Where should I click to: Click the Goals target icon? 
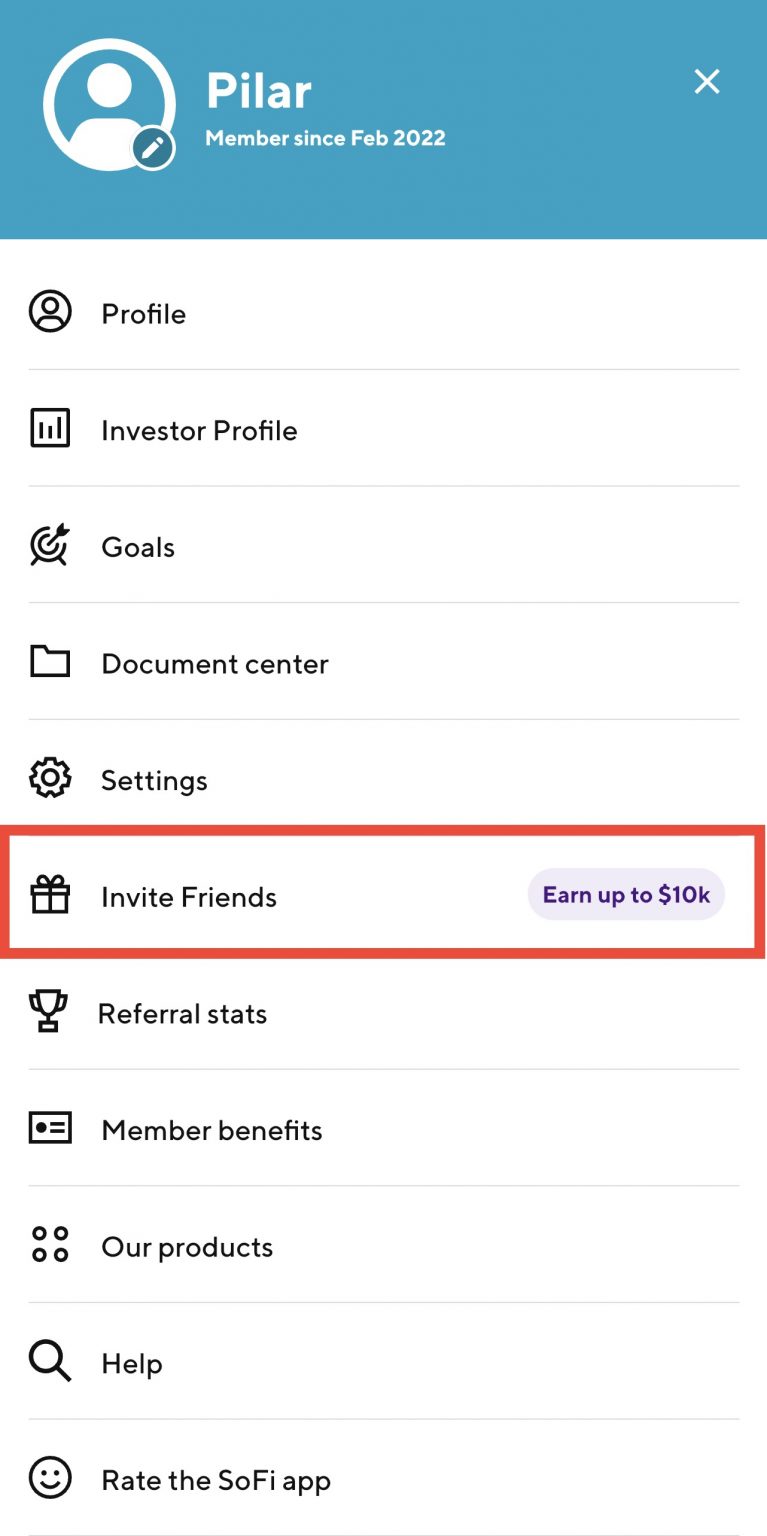pos(49,545)
